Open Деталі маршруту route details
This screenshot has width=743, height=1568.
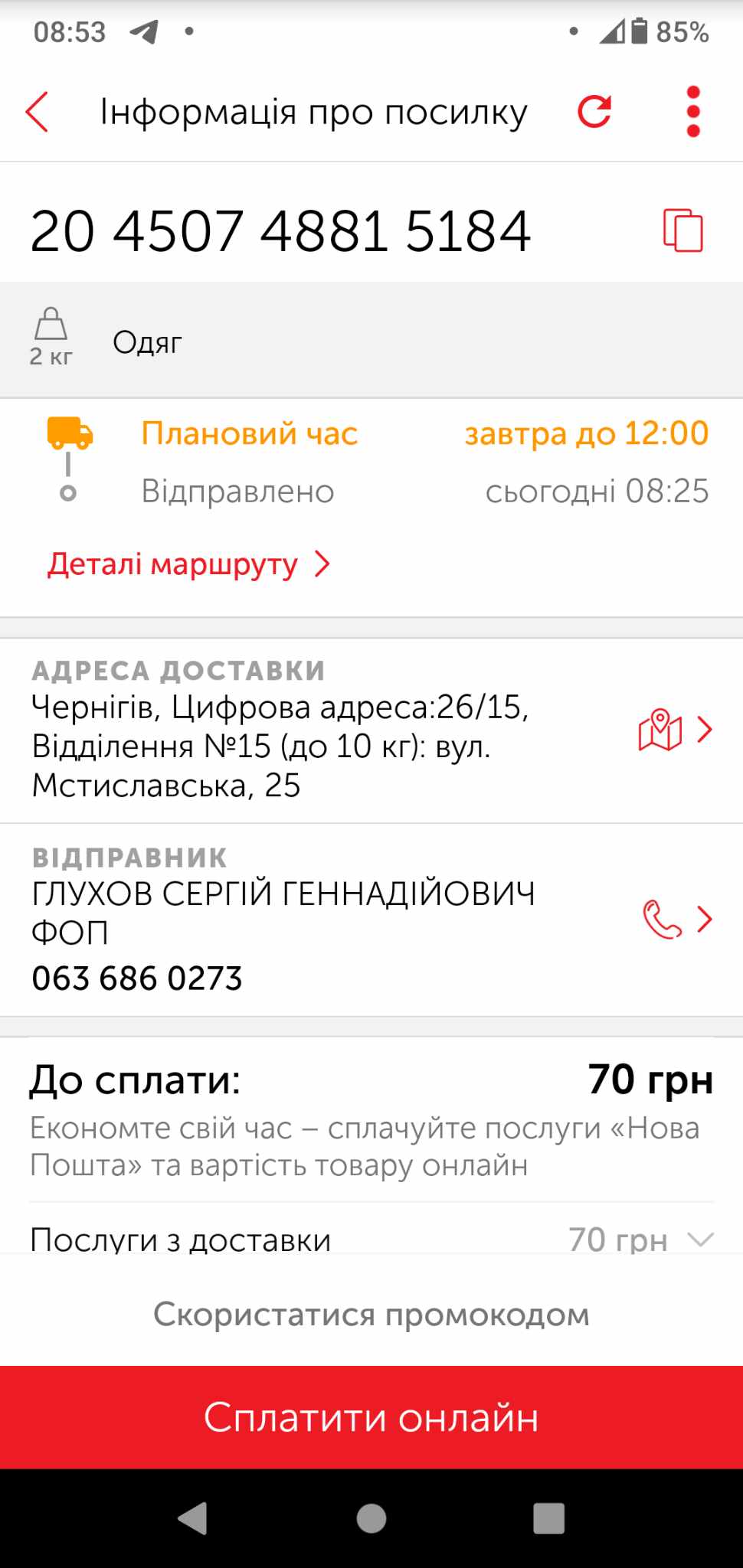[x=188, y=564]
